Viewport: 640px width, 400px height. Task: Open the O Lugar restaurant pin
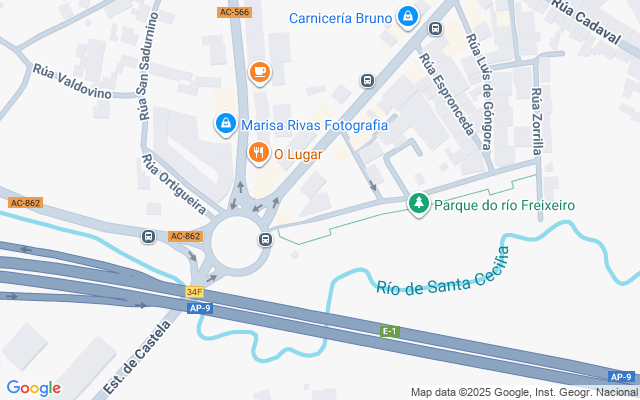(x=258, y=153)
